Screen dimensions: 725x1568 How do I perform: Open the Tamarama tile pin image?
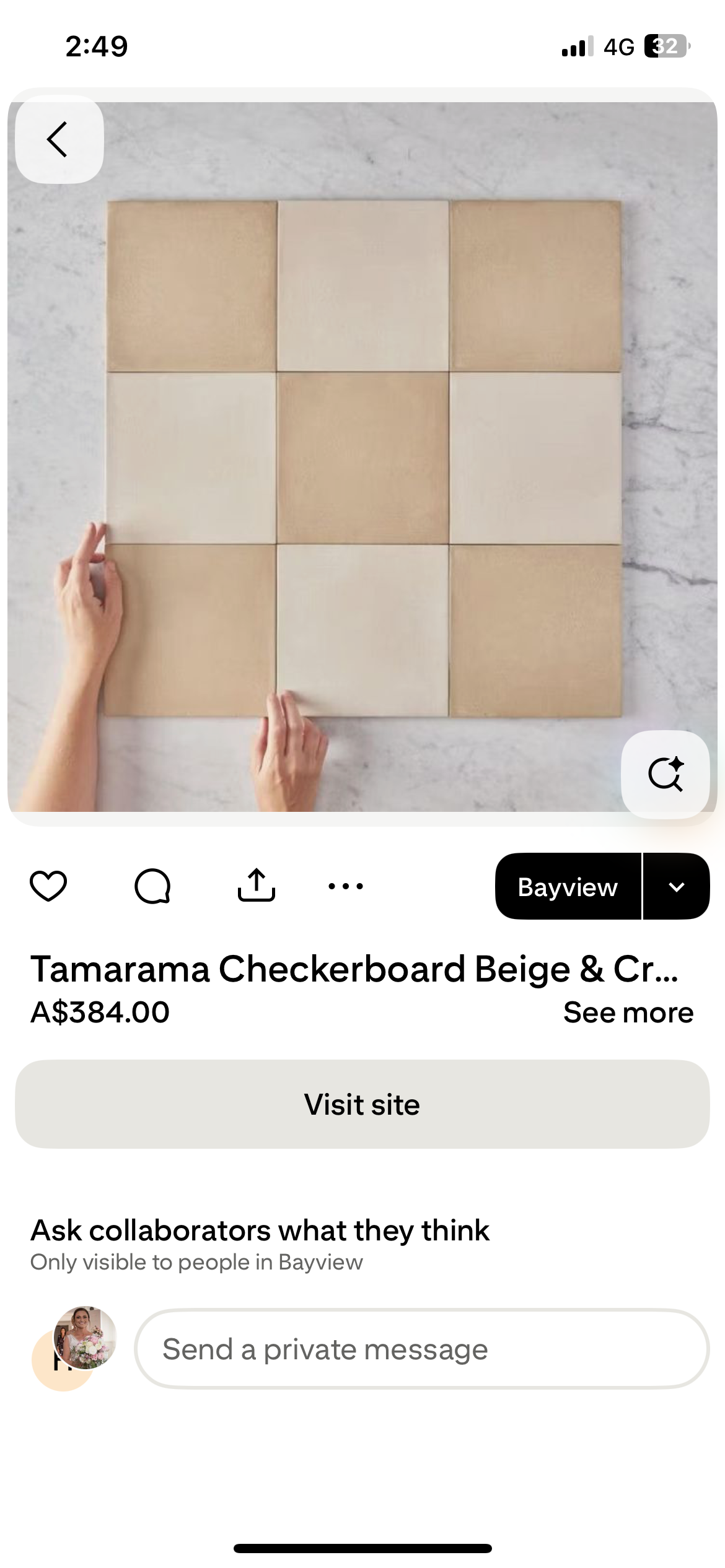pyautogui.click(x=362, y=458)
